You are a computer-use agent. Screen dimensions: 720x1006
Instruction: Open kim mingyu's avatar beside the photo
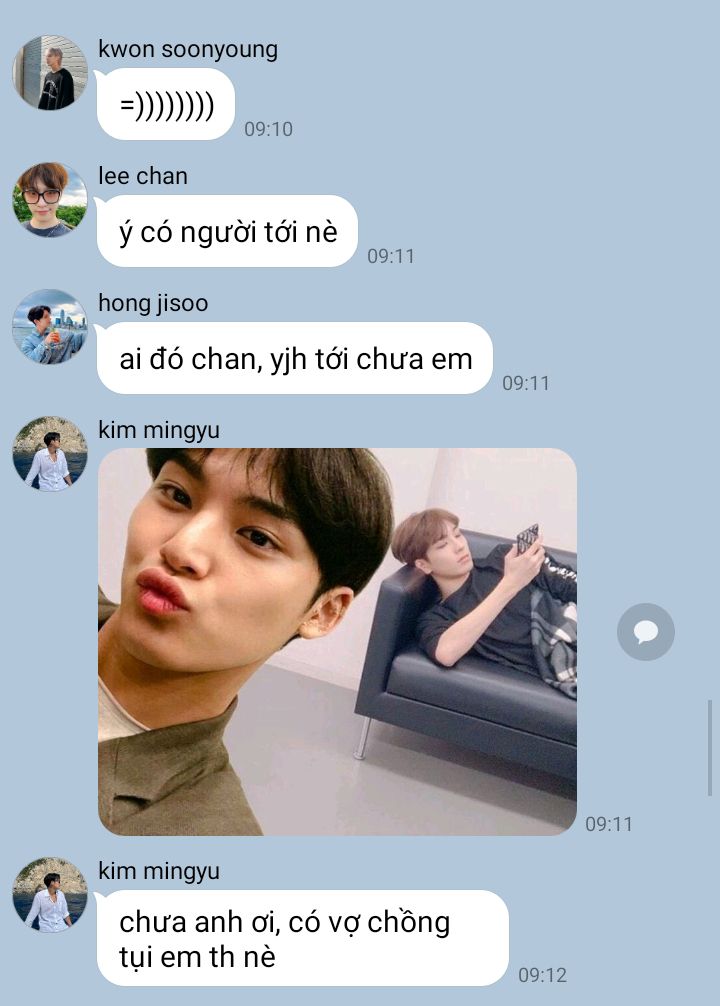(x=50, y=454)
